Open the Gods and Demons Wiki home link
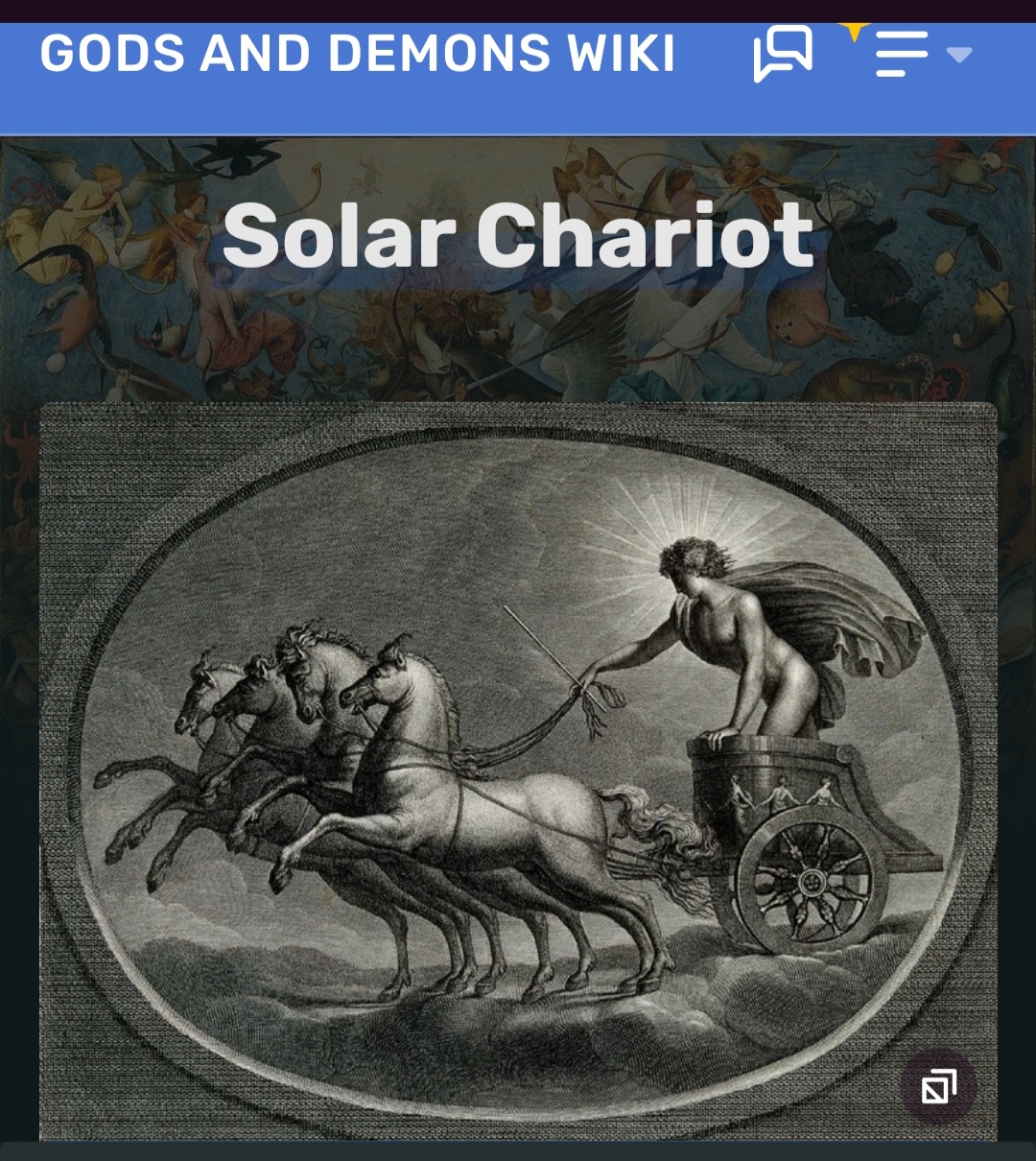1036x1161 pixels. point(357,54)
